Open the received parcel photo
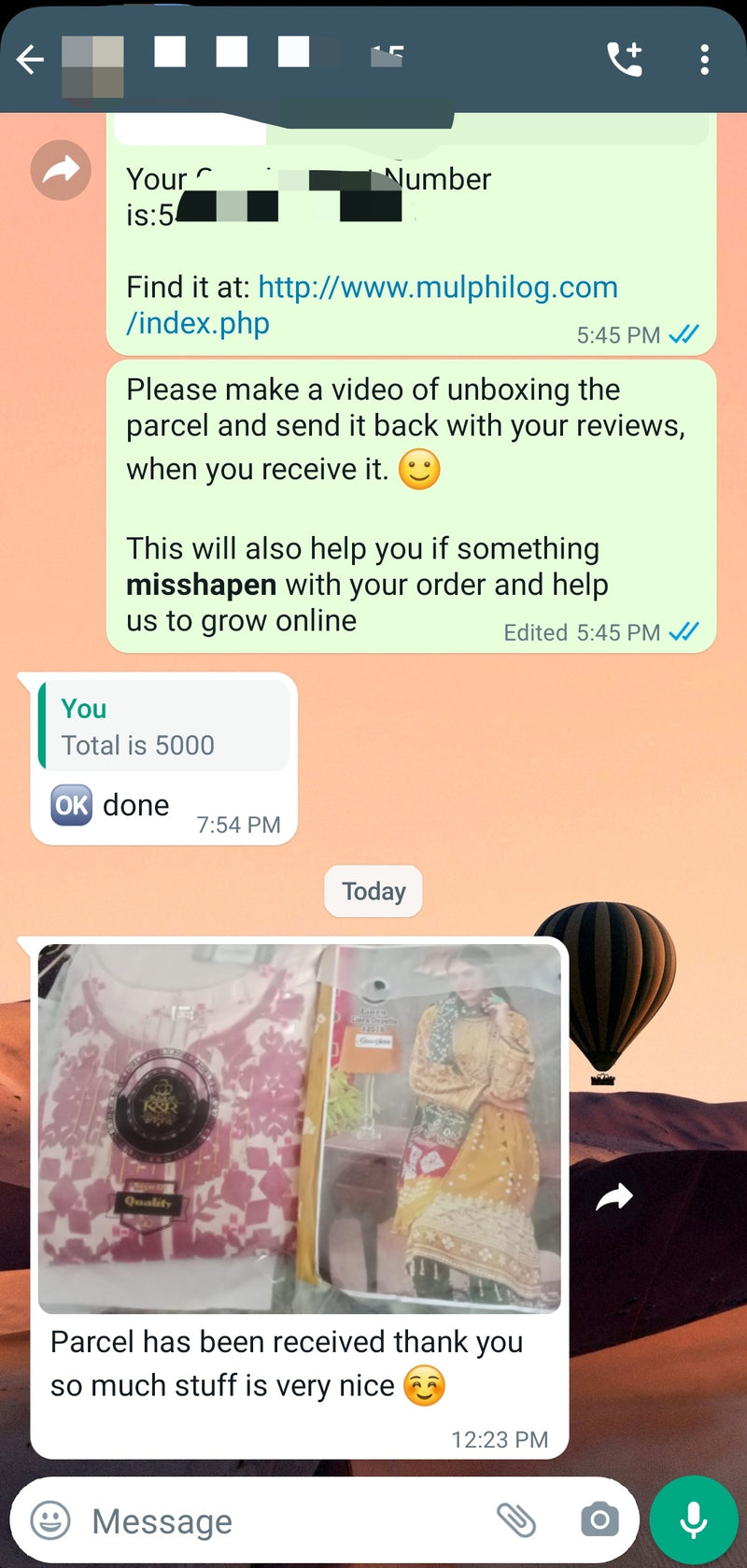Screen dimensions: 747x1568 pyautogui.click(x=299, y=1128)
